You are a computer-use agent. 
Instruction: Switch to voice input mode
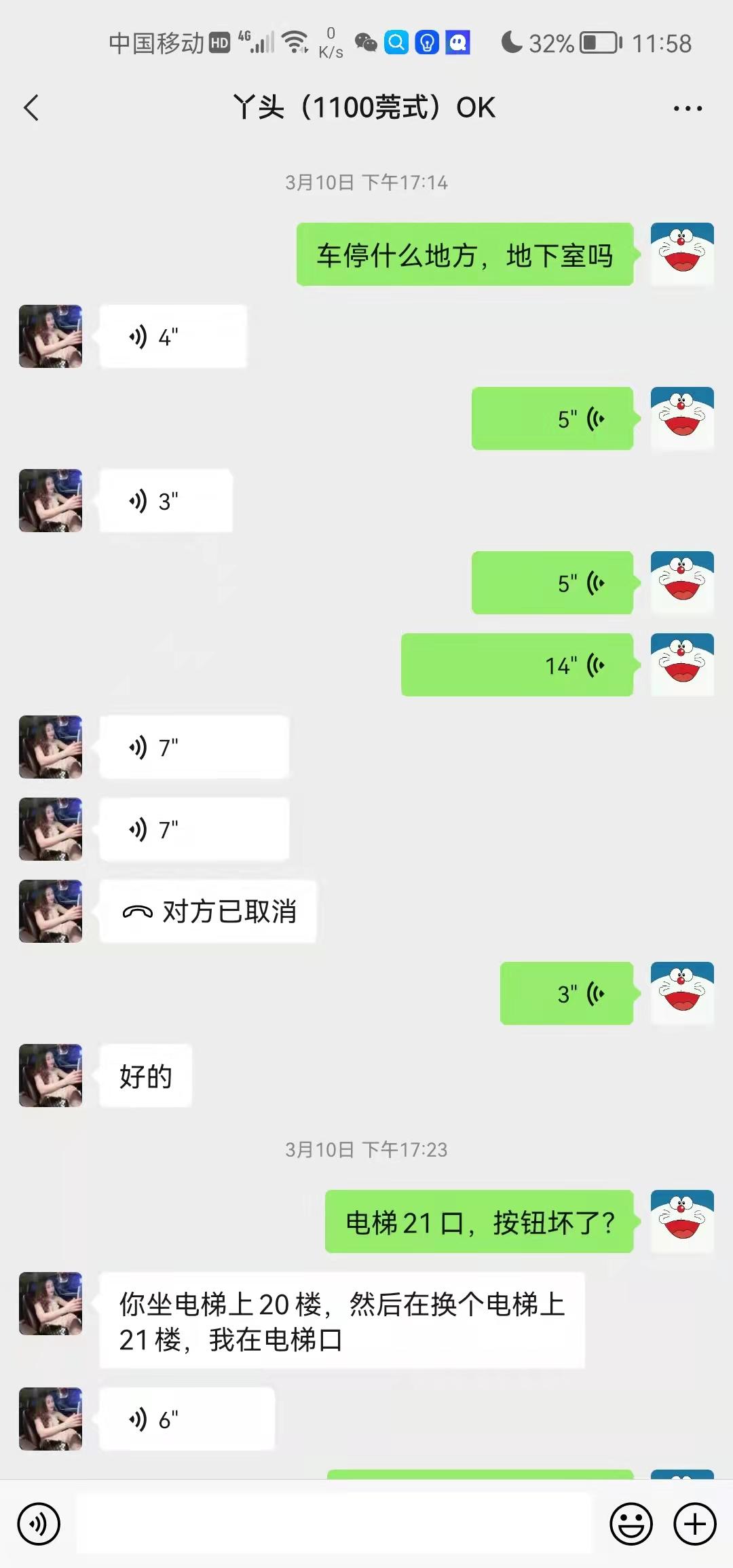point(39,1525)
